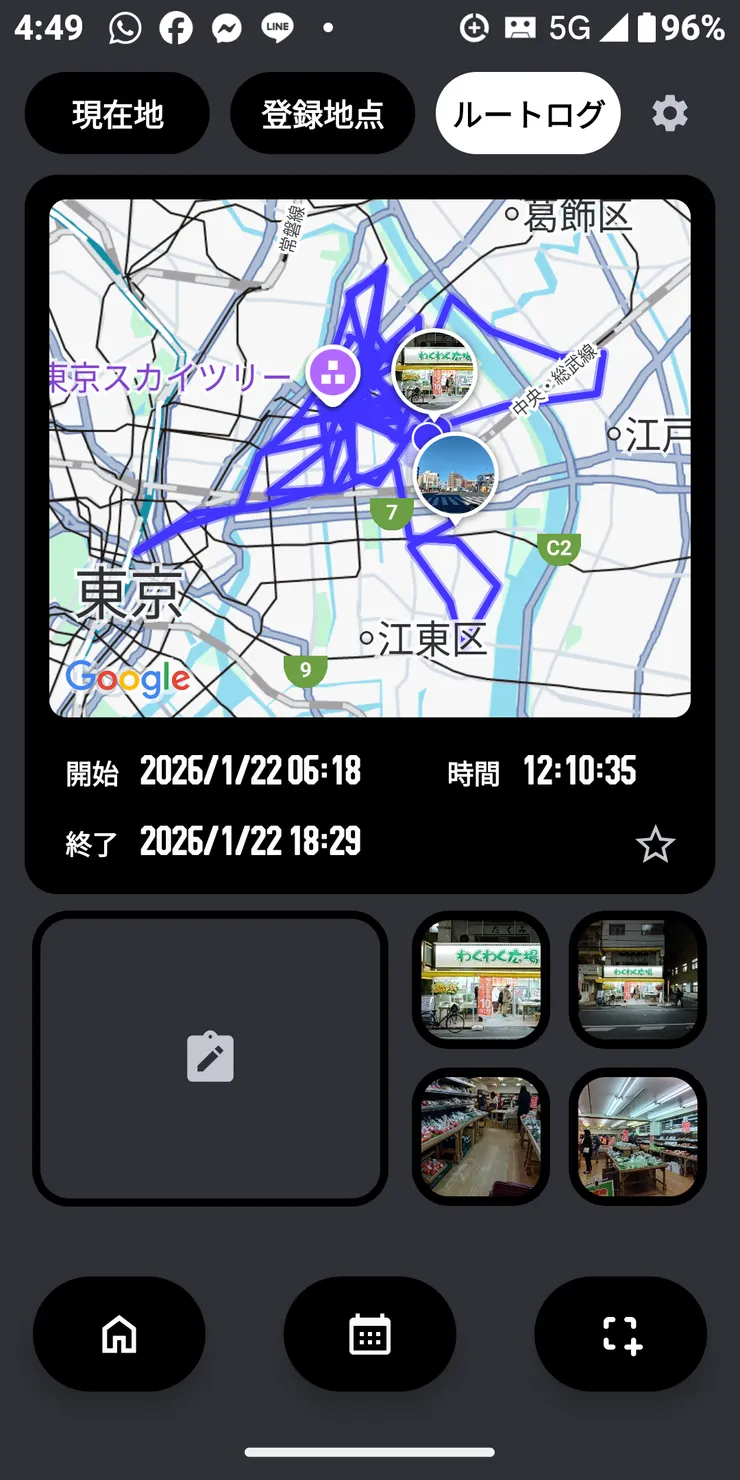Select the ルートログ tab

coord(527,113)
